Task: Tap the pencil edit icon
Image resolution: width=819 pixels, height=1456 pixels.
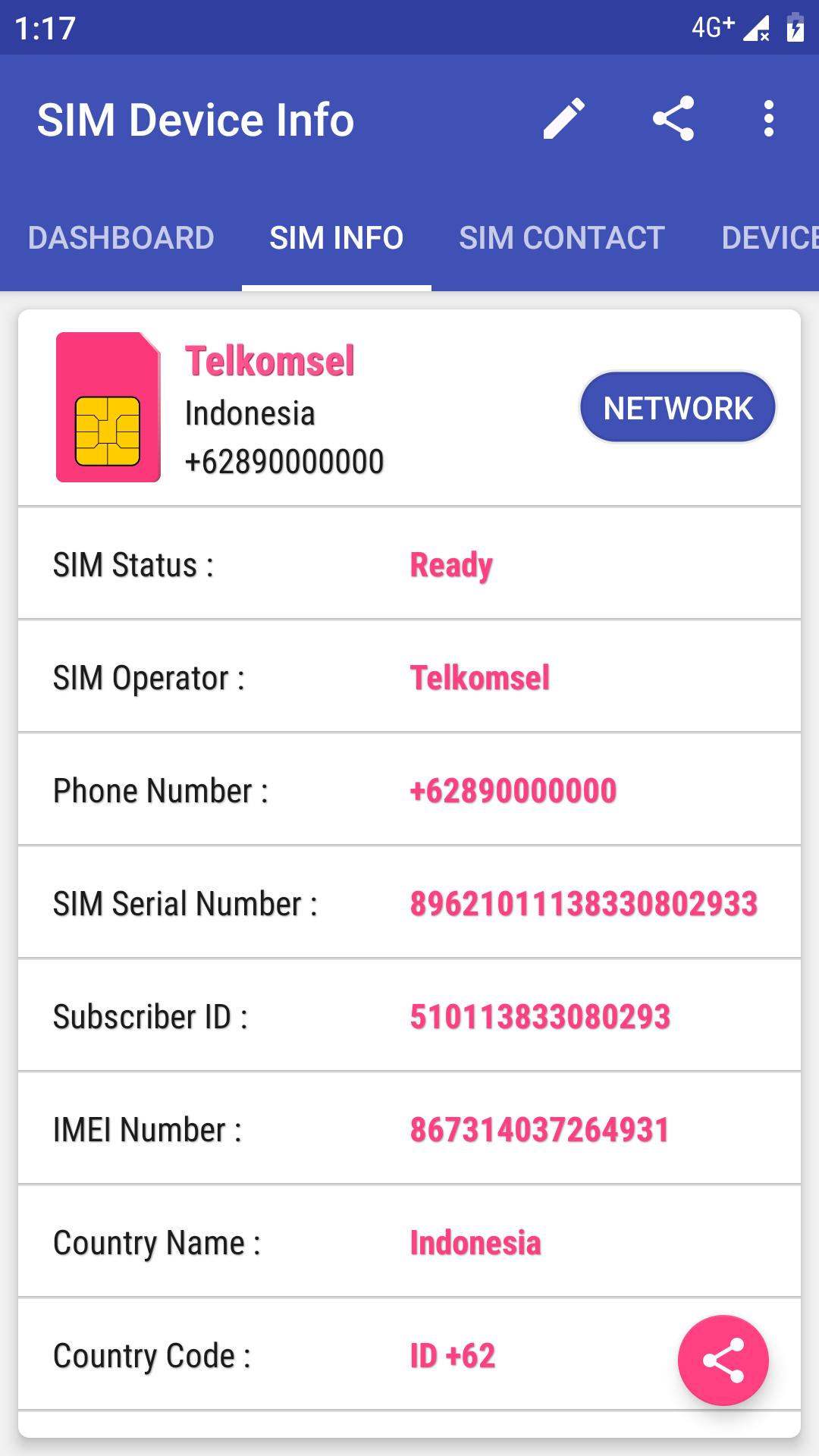Action: coord(564,119)
